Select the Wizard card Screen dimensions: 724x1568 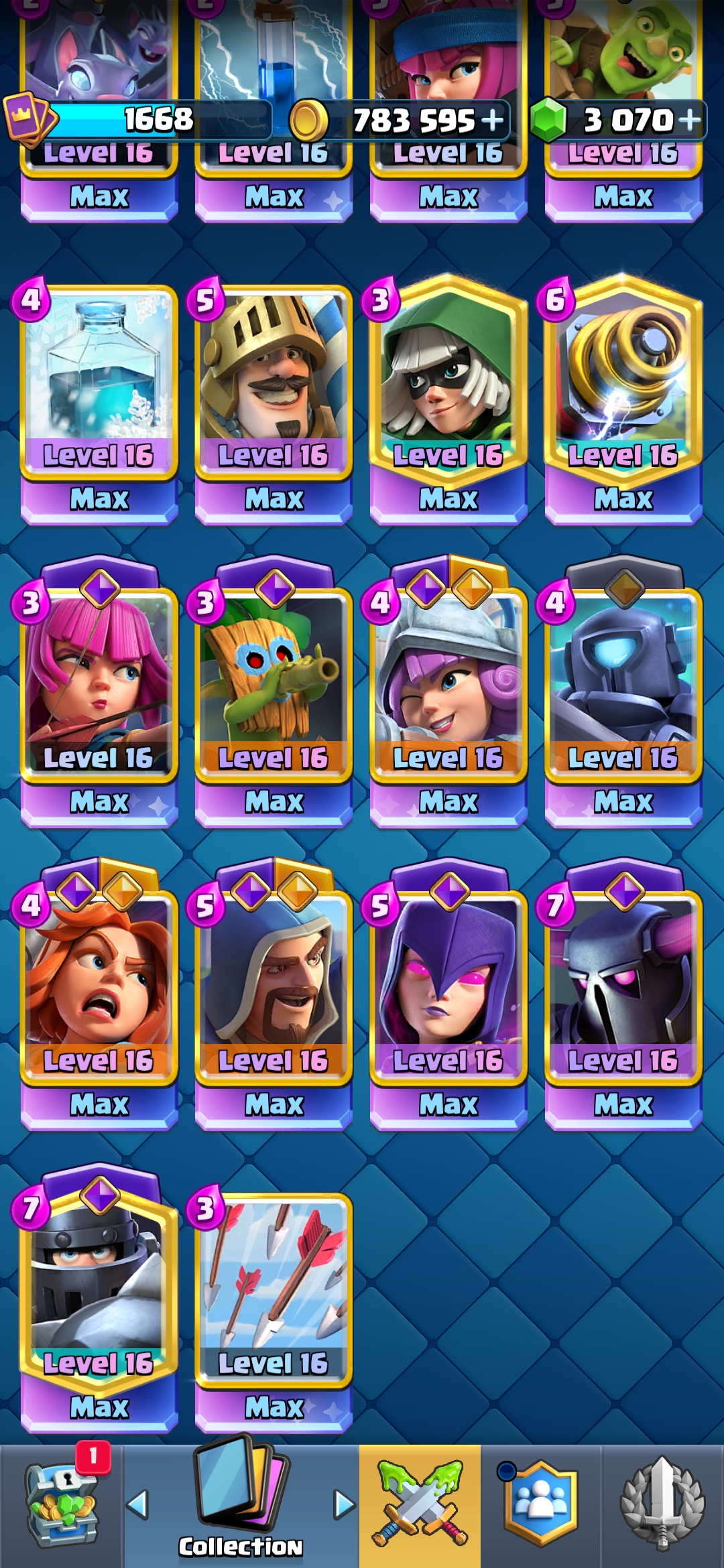click(x=274, y=998)
